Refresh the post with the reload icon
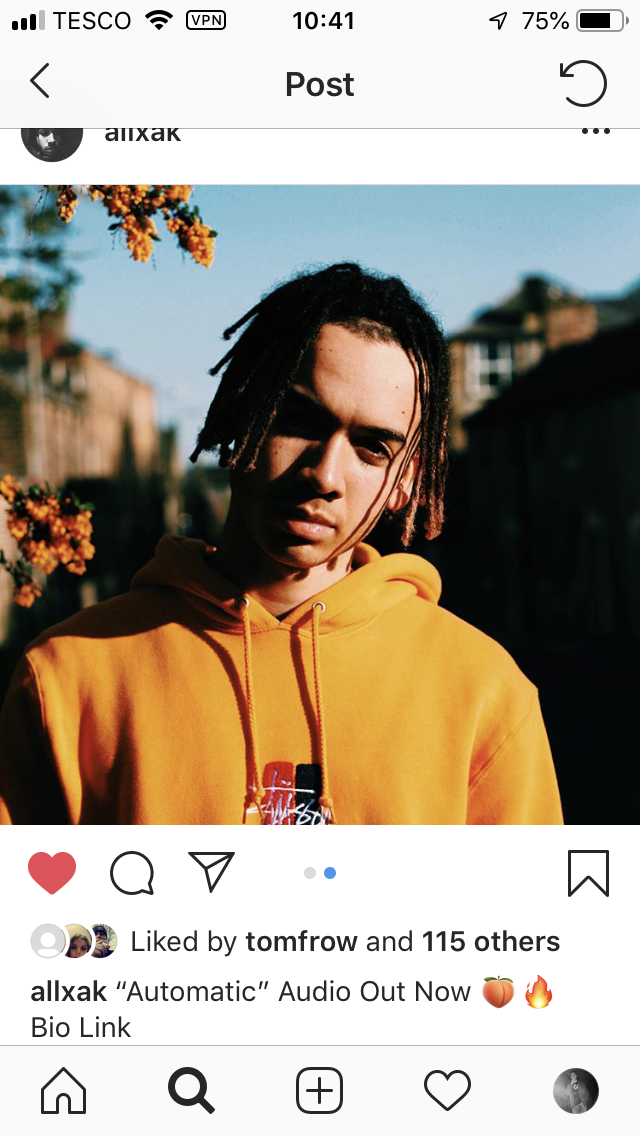The width and height of the screenshot is (640, 1136). [583, 83]
